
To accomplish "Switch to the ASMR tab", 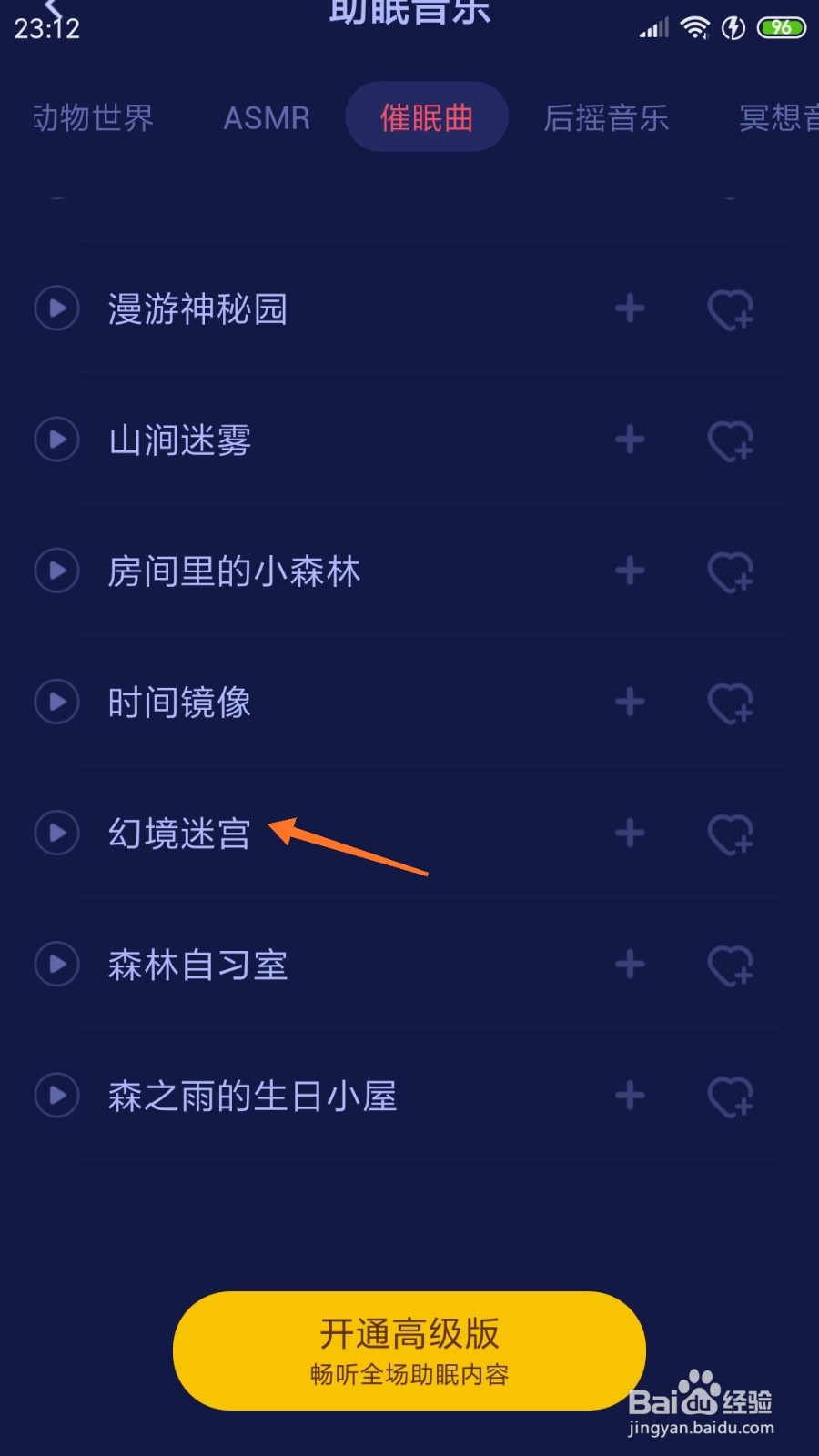I will click(266, 116).
